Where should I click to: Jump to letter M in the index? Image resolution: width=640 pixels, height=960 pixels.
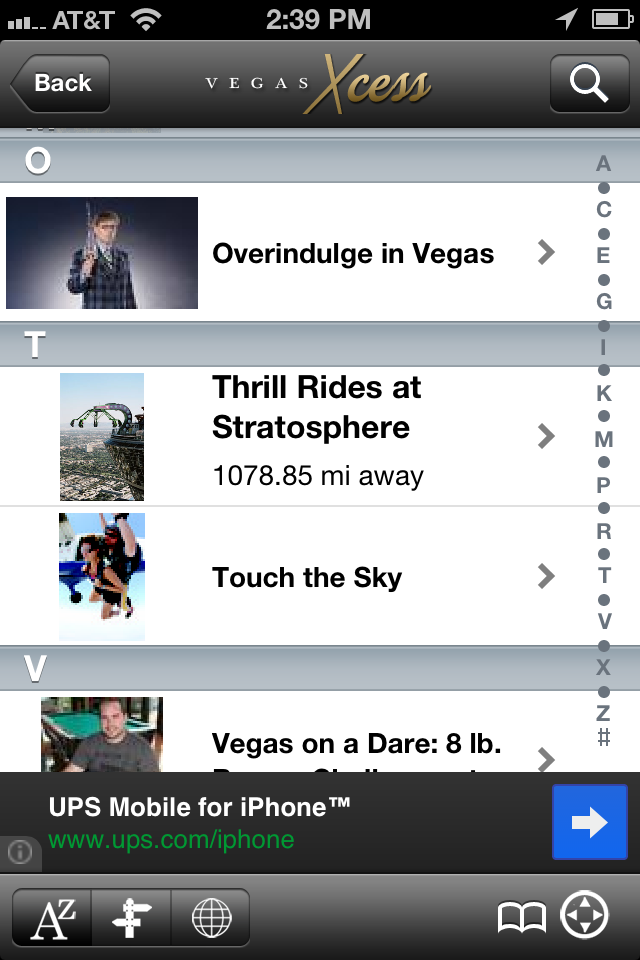[x=603, y=440]
